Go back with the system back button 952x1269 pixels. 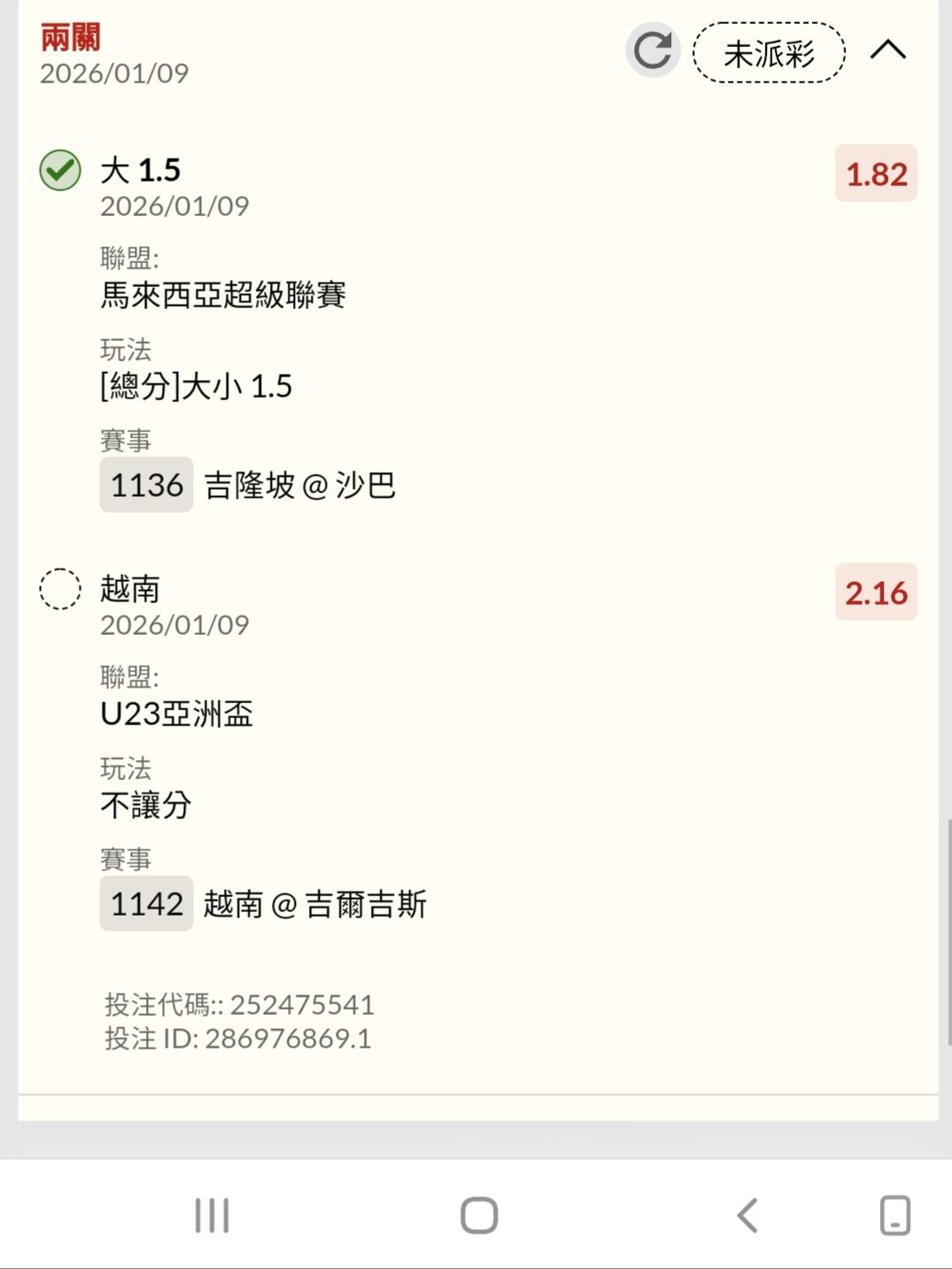tap(747, 1215)
